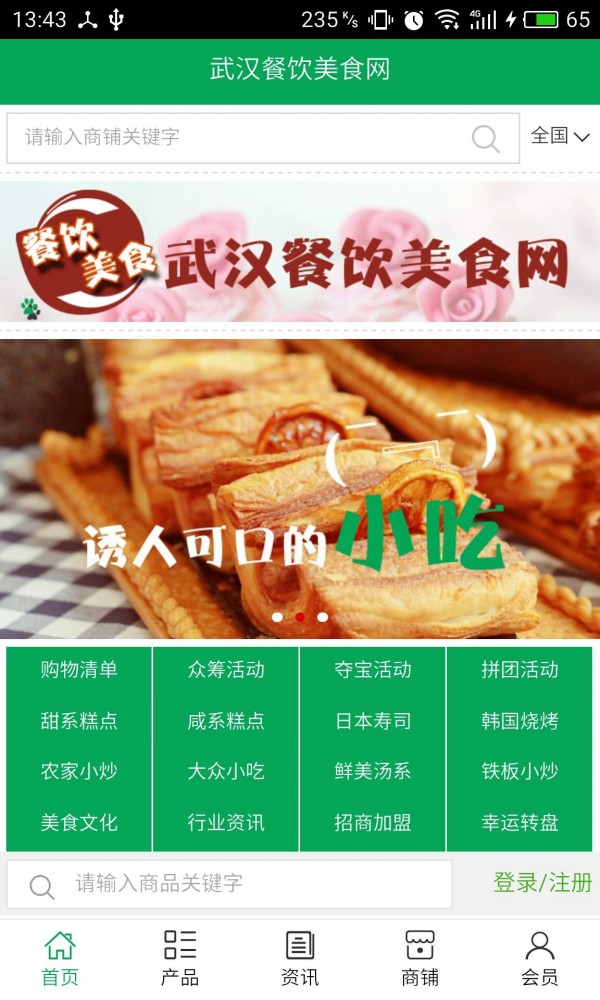
Task: Select 鲜美汤系 category
Action: point(373,772)
